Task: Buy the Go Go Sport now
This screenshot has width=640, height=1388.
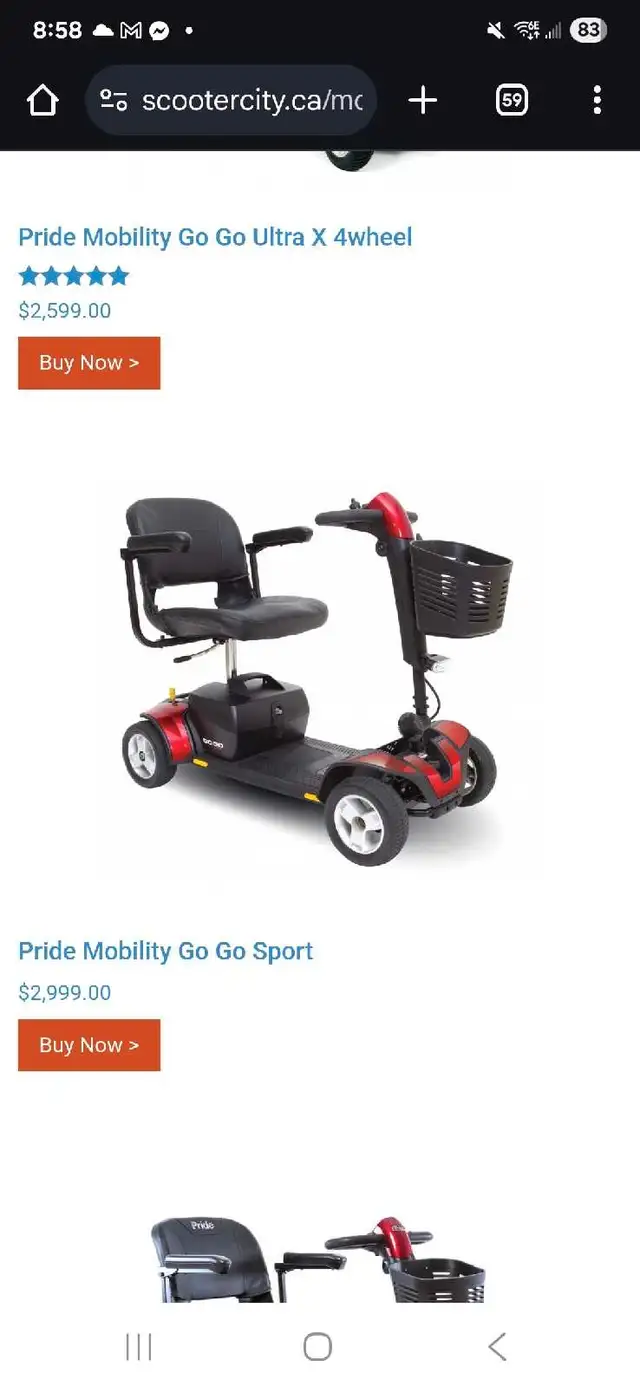Action: pyautogui.click(x=89, y=1045)
